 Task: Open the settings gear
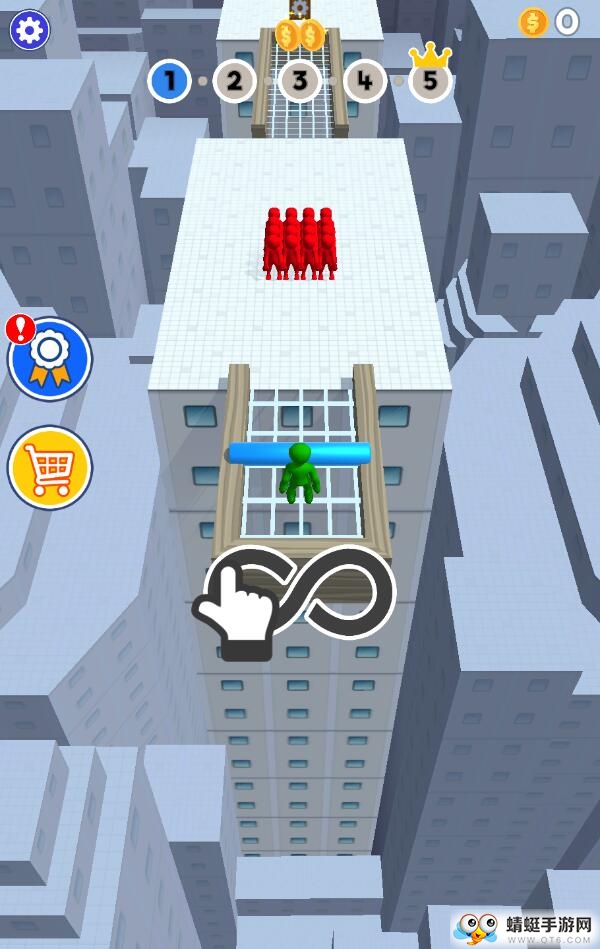point(30,31)
